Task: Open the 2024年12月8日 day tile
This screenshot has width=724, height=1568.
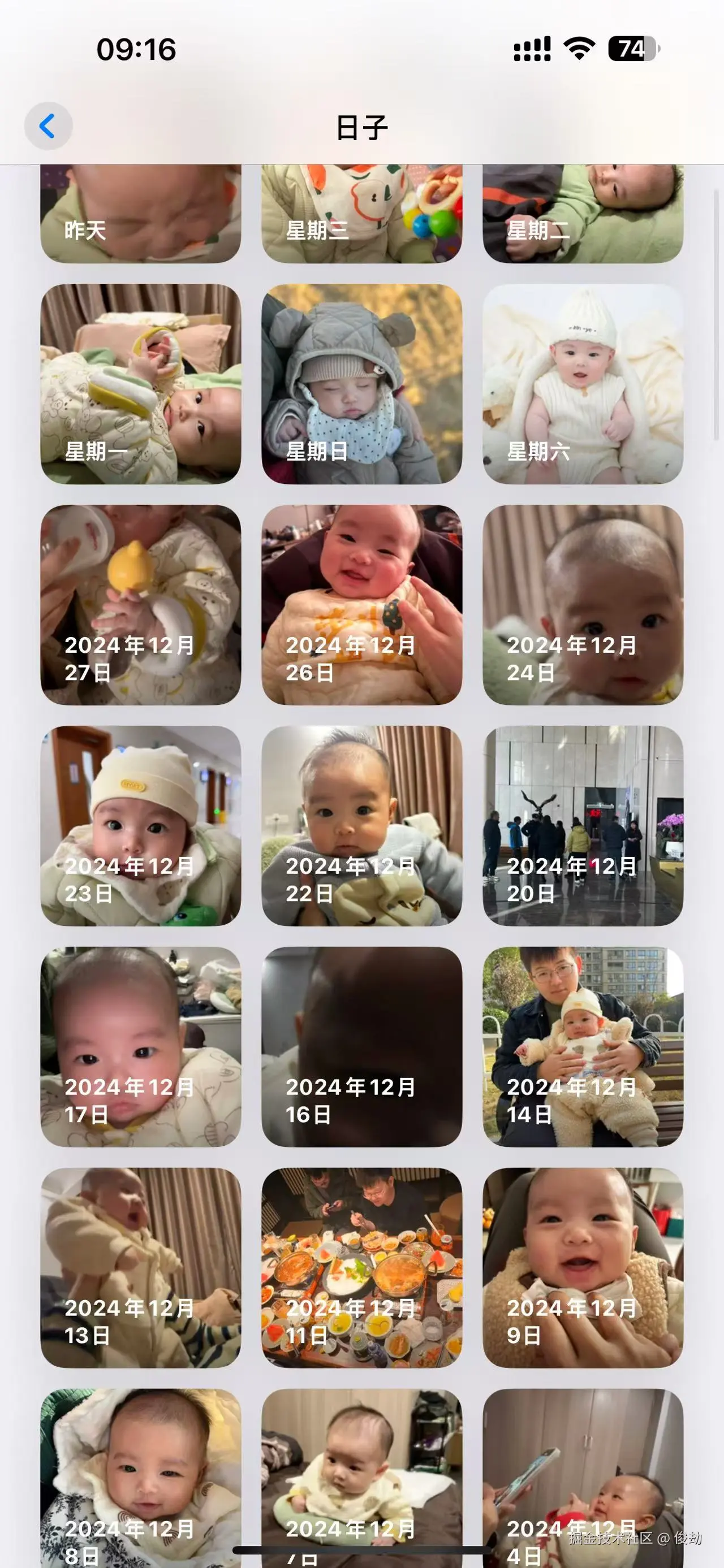Action: click(x=141, y=1473)
